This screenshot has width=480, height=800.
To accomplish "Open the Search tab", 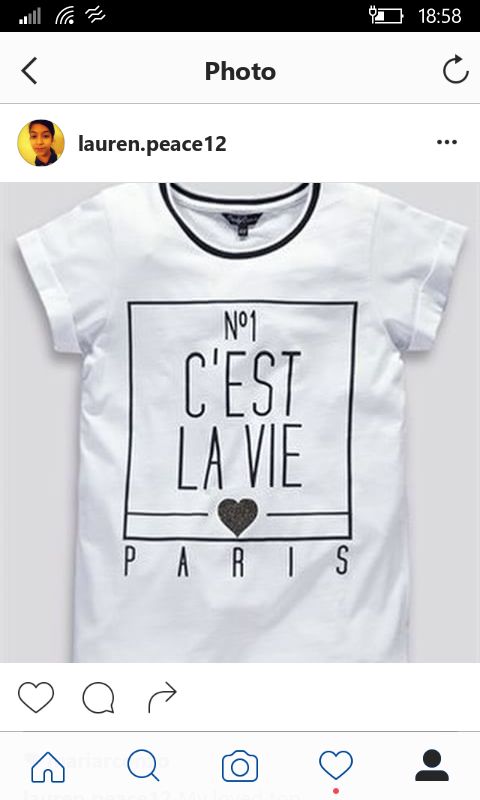I will pyautogui.click(x=143, y=765).
